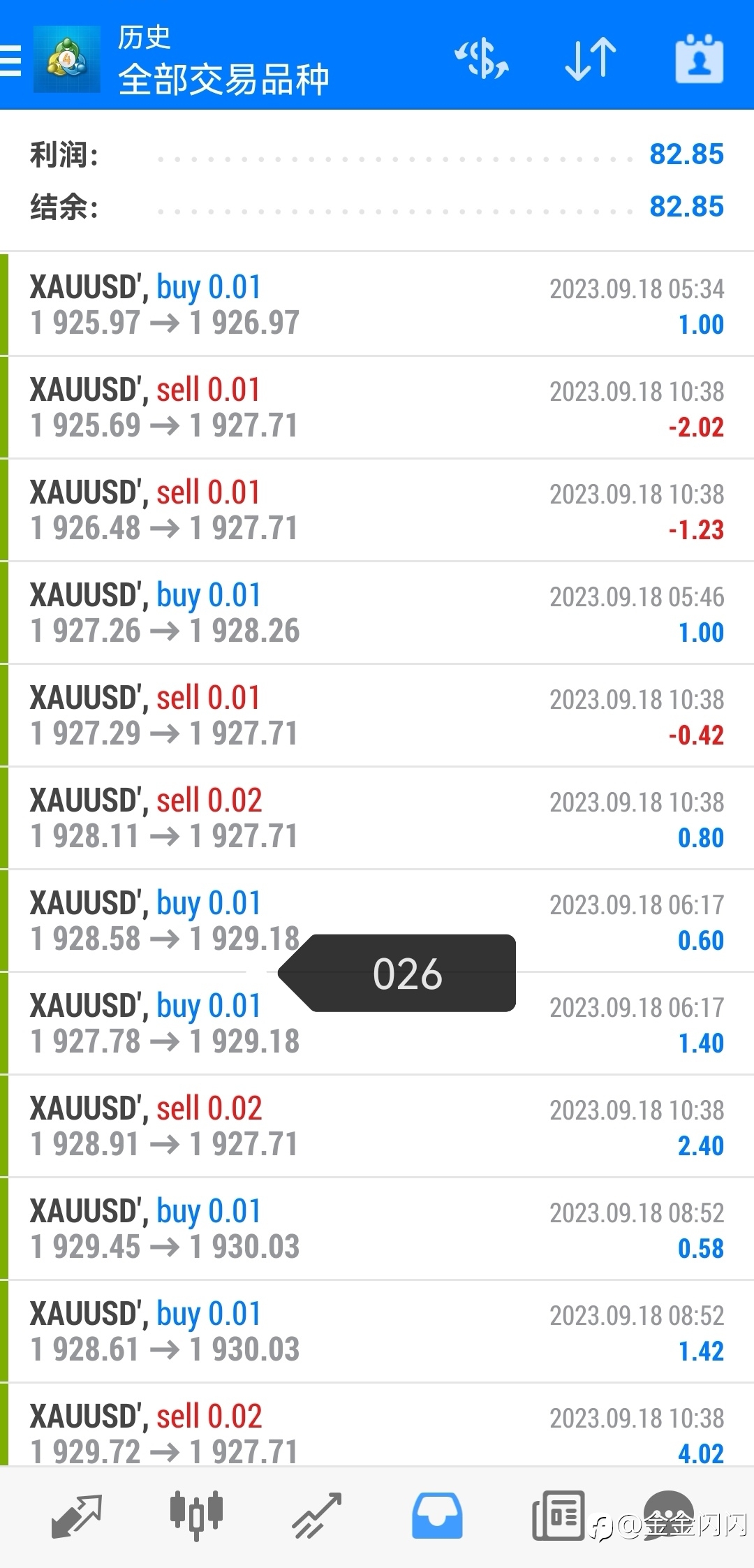This screenshot has width=754, height=1568.
Task: Select the History inbox tab
Action: click(437, 1516)
